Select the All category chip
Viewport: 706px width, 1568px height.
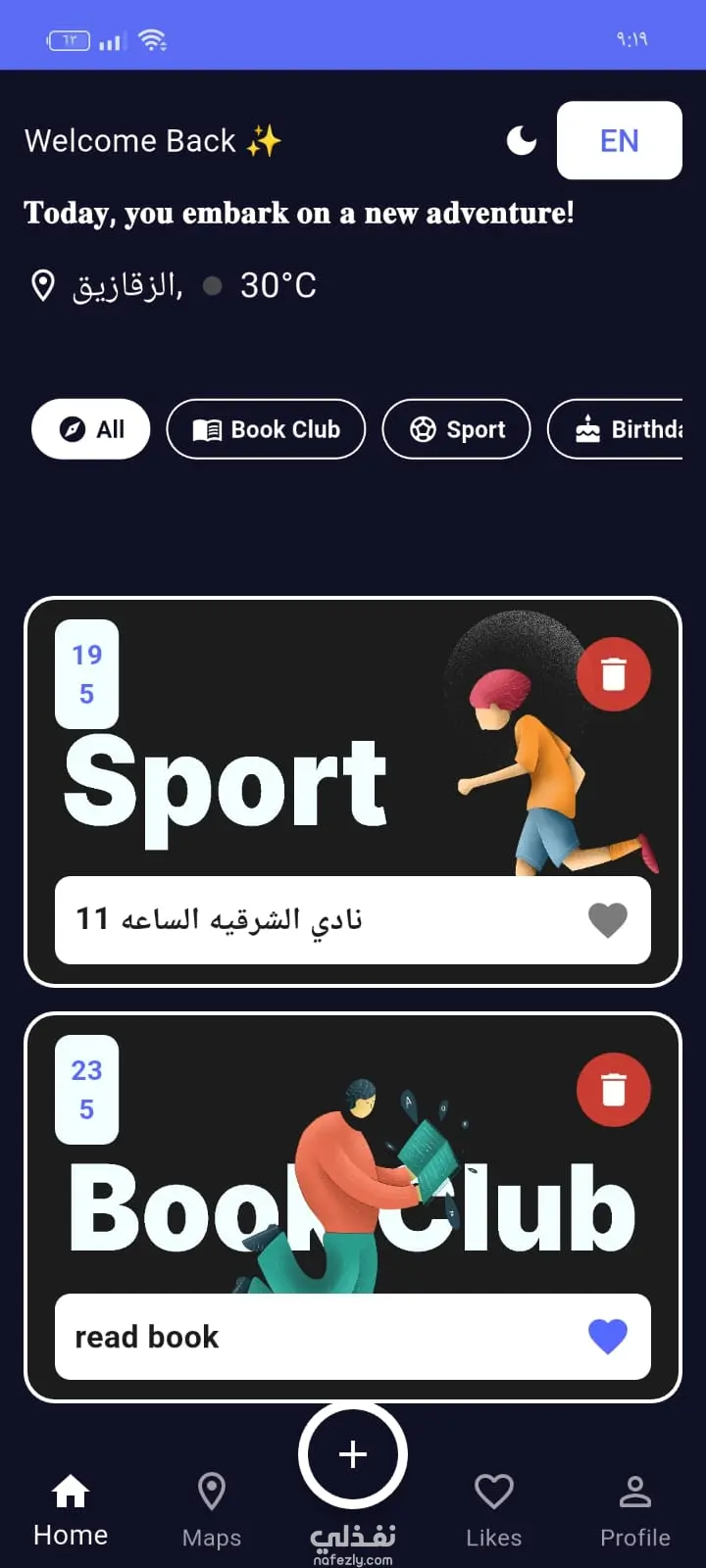tap(91, 429)
